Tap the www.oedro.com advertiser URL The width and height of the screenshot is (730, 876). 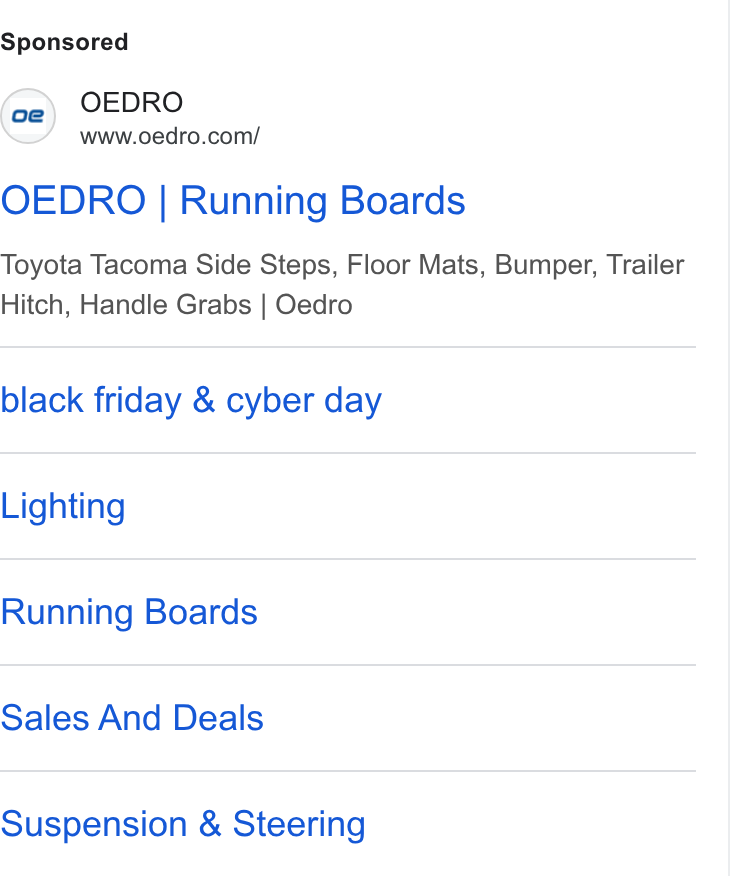point(170,136)
